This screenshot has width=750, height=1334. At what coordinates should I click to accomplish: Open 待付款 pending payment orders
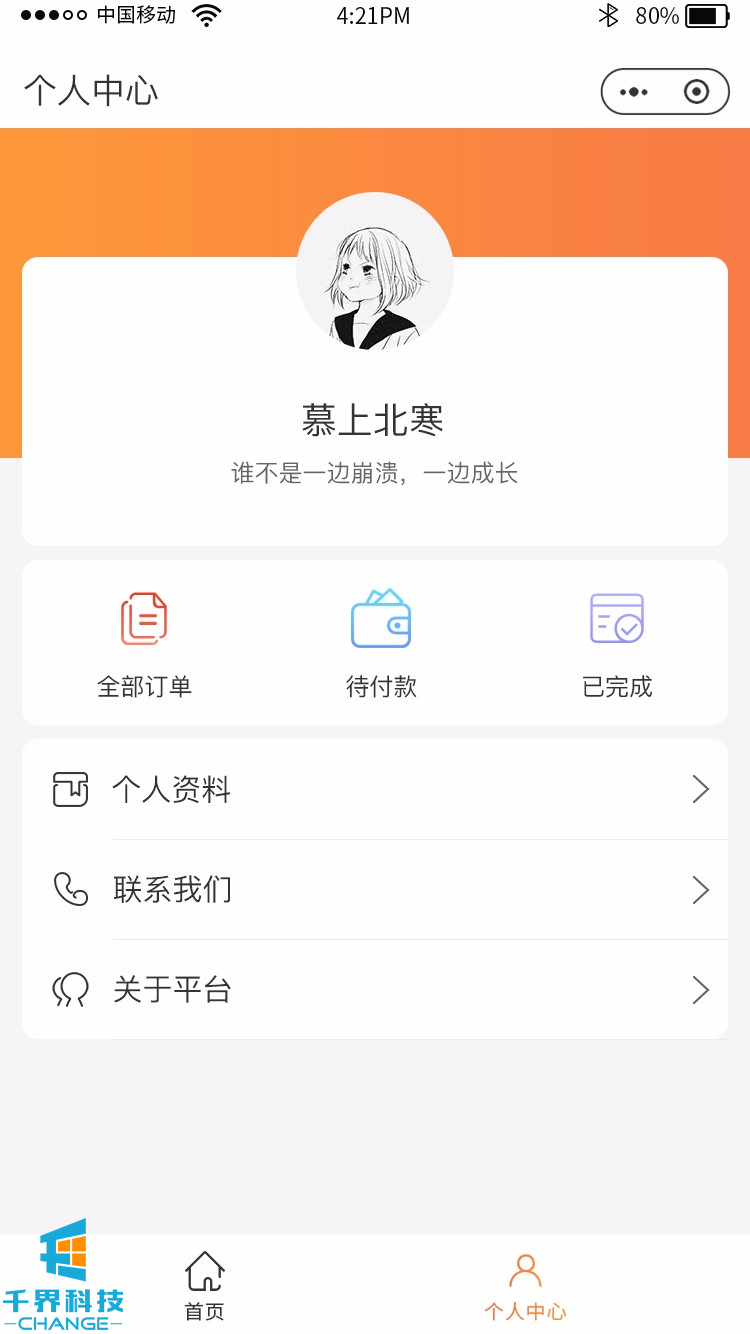(381, 643)
